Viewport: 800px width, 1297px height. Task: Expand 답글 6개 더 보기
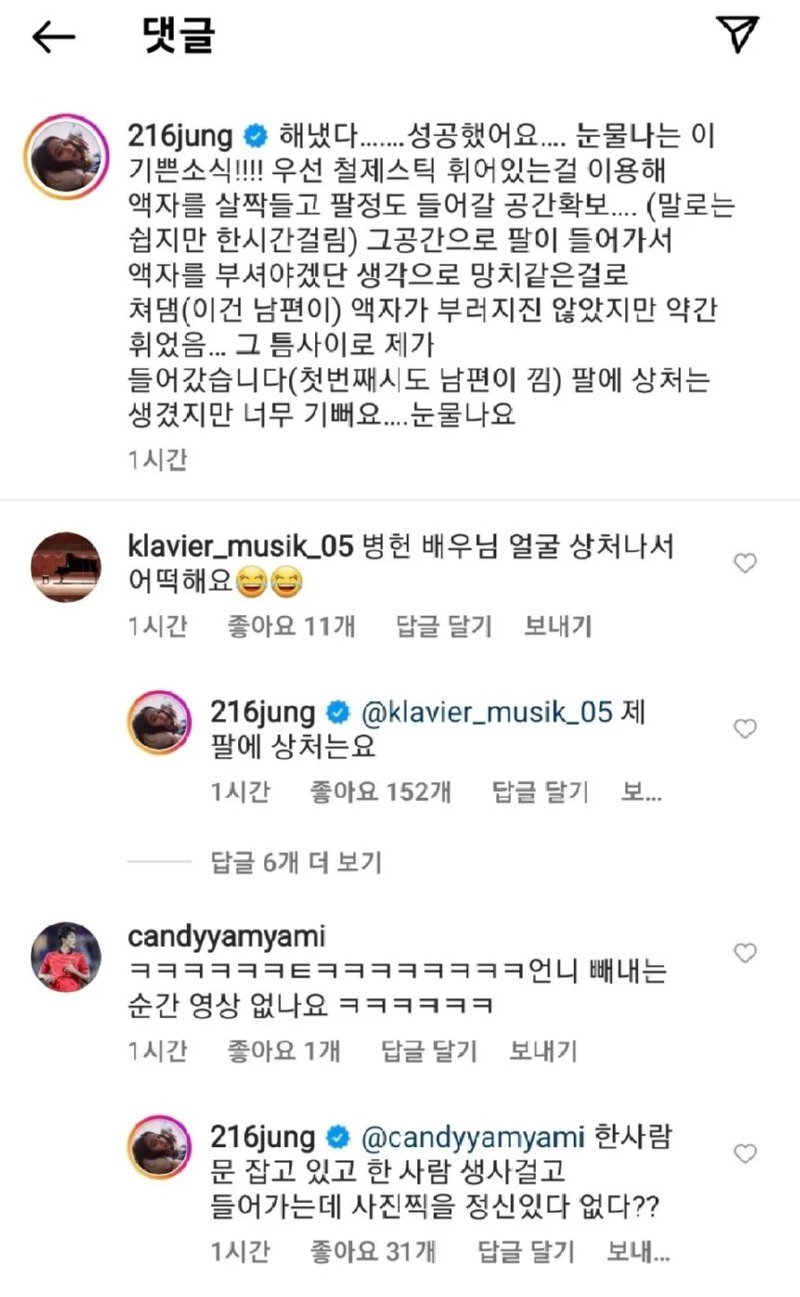point(296,861)
